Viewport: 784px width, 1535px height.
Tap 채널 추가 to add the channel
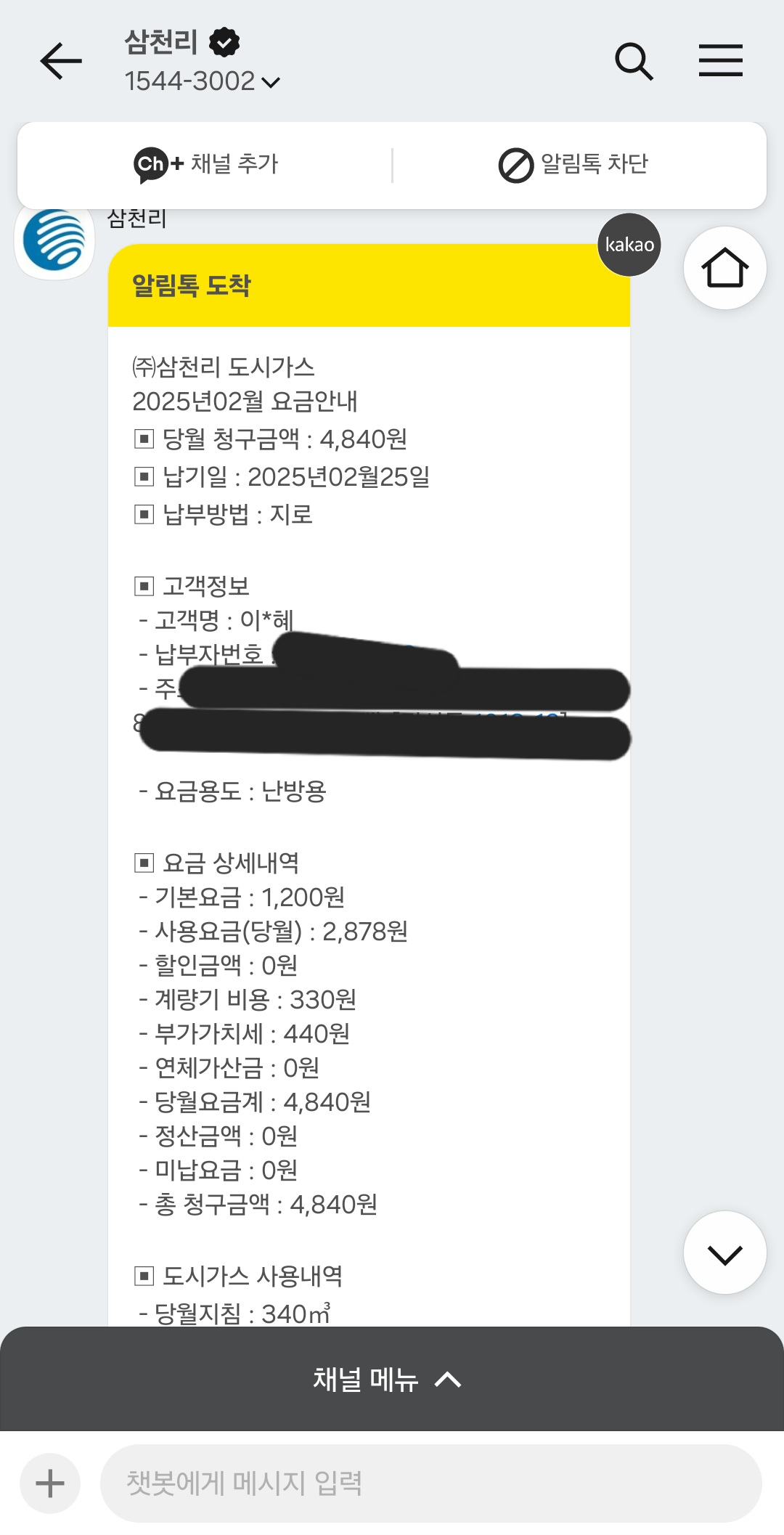[205, 164]
